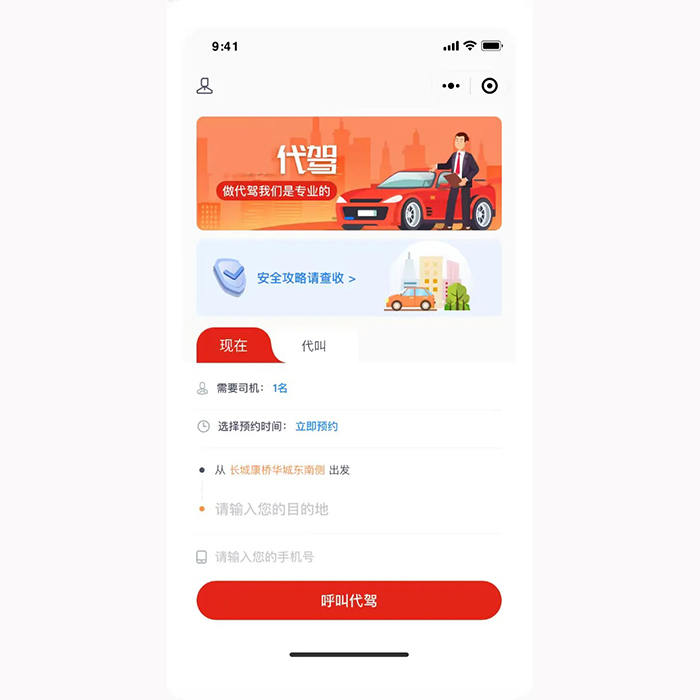Image resolution: width=700 pixels, height=700 pixels.
Task: Edit the departure location 长城康桥华城东南侧
Action: click(x=277, y=470)
